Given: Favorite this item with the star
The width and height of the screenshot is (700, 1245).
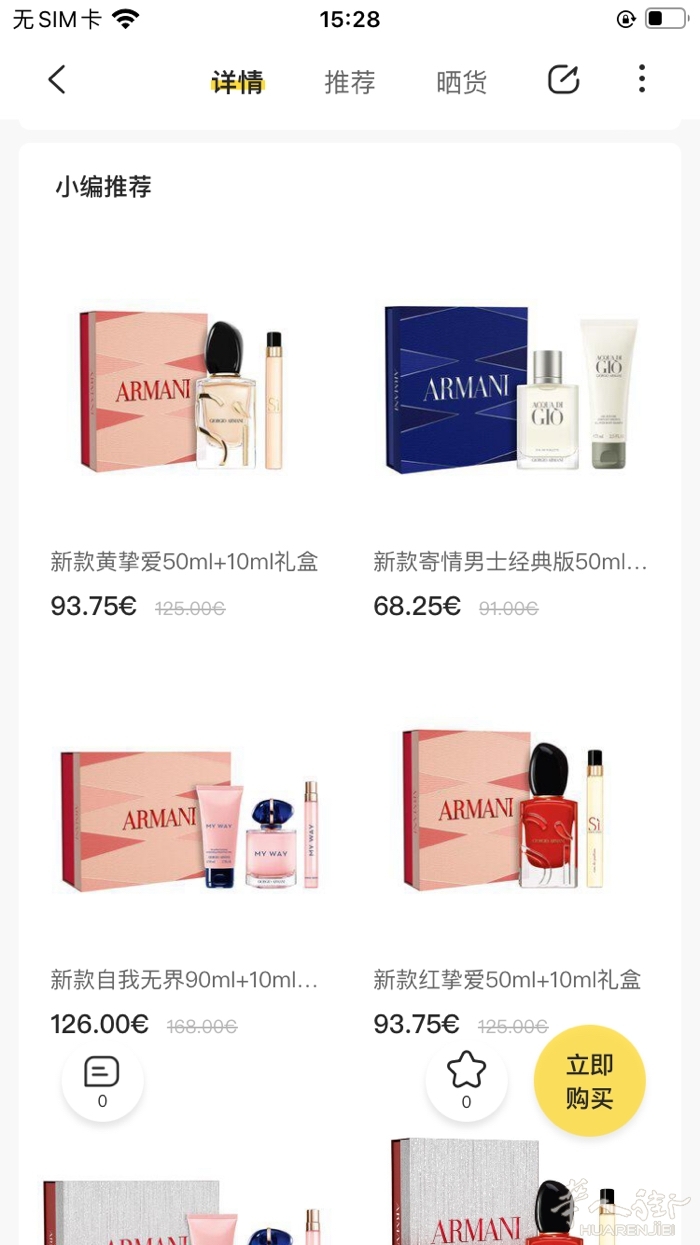Looking at the screenshot, I should pos(466,1080).
